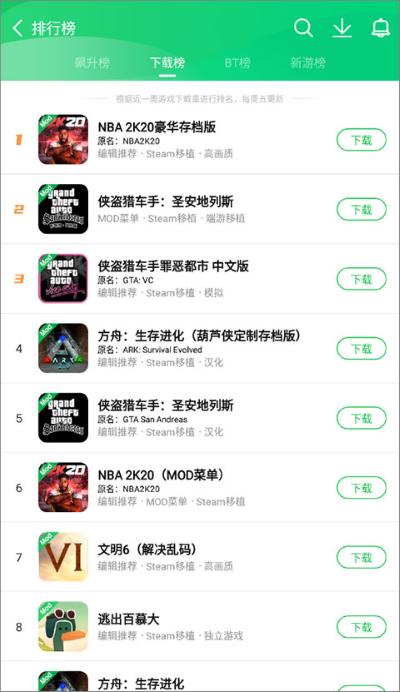The width and height of the screenshot is (400, 692).
Task: Switch to the 新游榜 tab
Action: click(308, 63)
